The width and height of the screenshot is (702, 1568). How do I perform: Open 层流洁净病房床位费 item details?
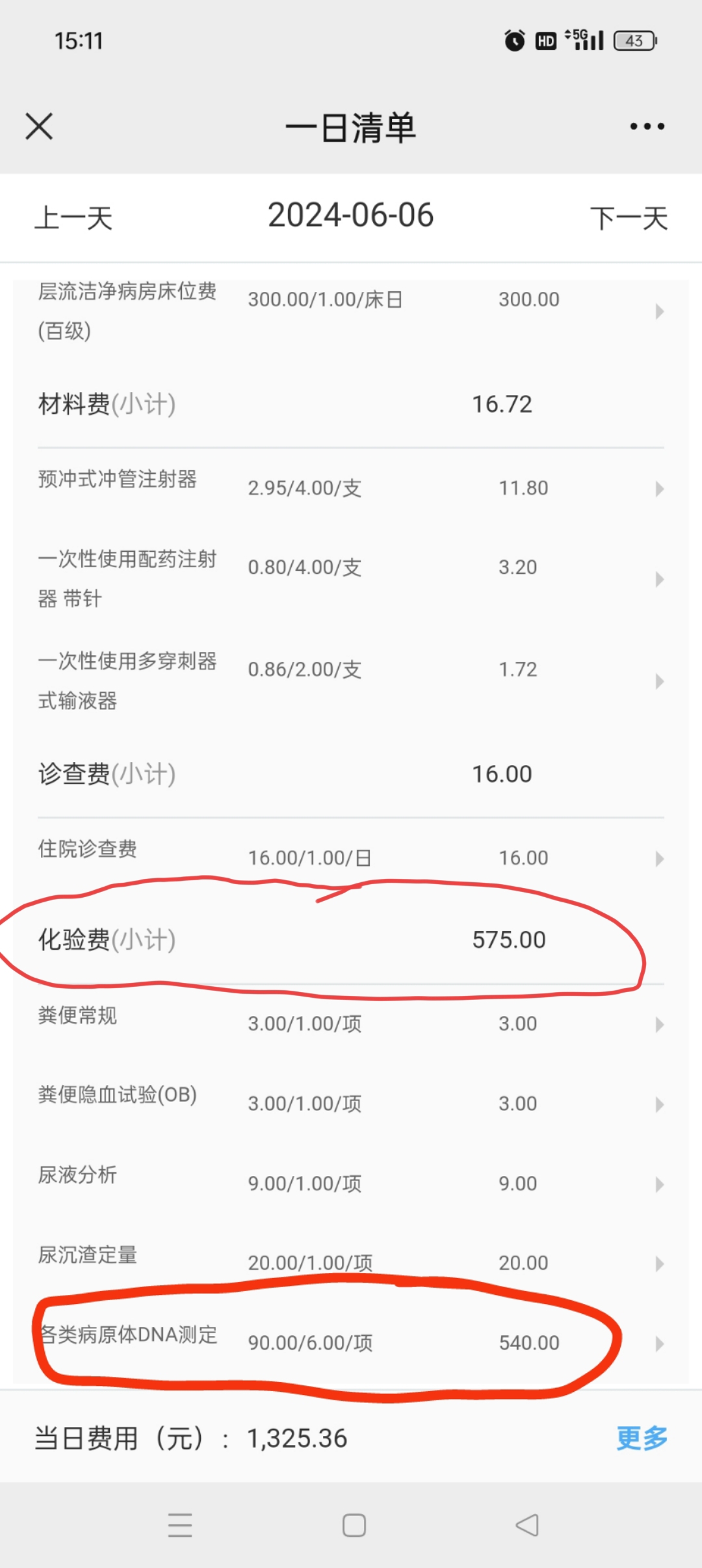351,311
